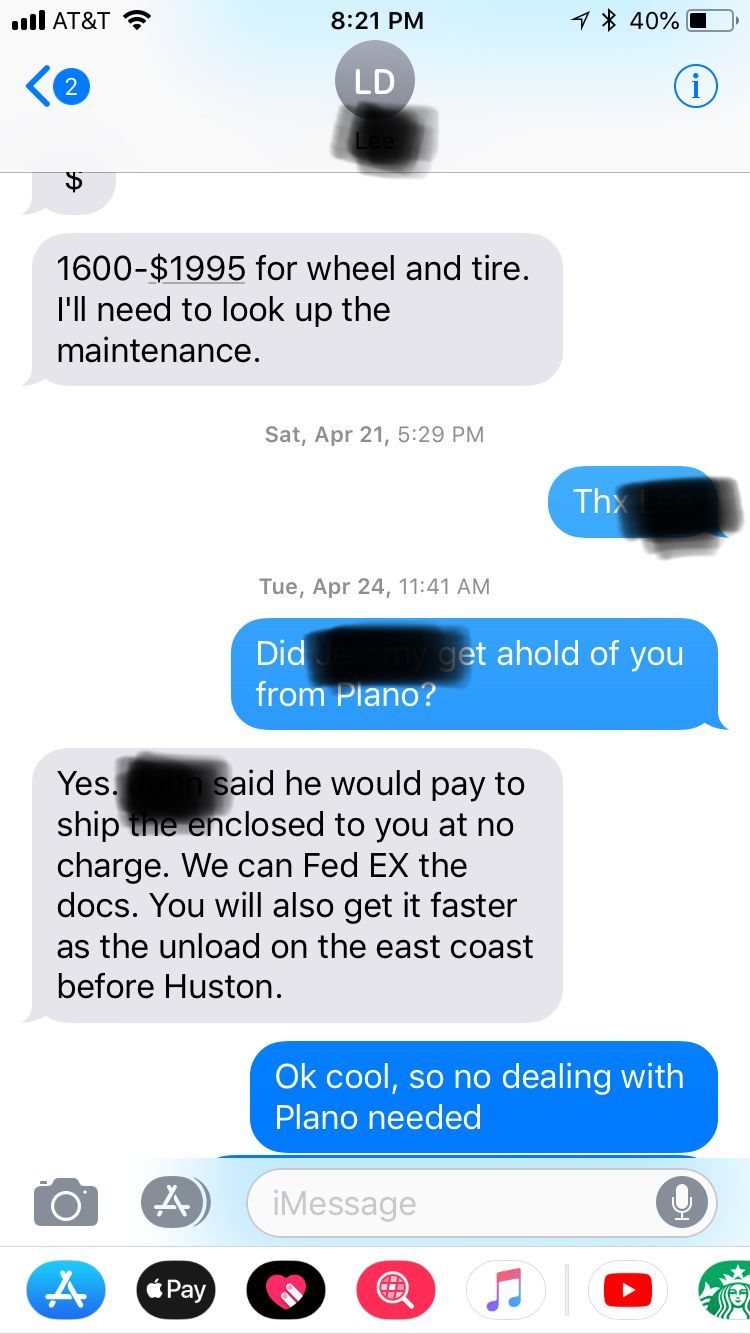Open Music in the app strip
This screenshot has height=1334, width=750.
tap(506, 1290)
